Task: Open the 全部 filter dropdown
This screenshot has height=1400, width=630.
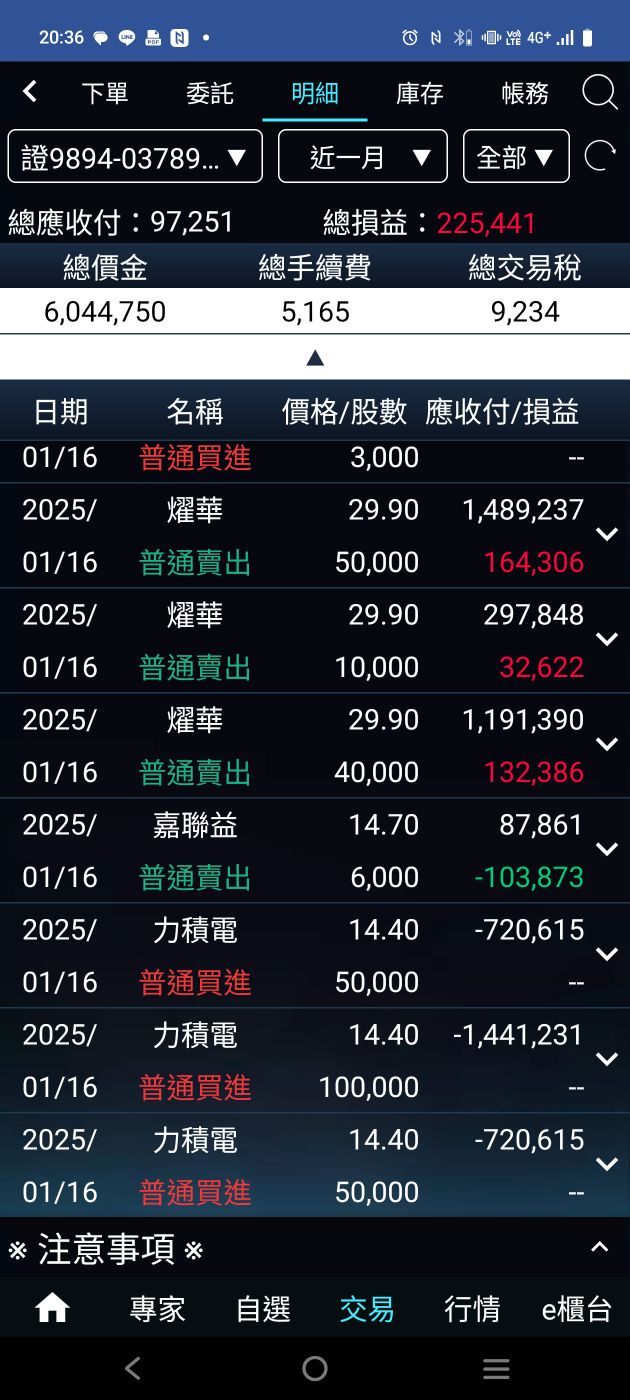Action: [516, 157]
